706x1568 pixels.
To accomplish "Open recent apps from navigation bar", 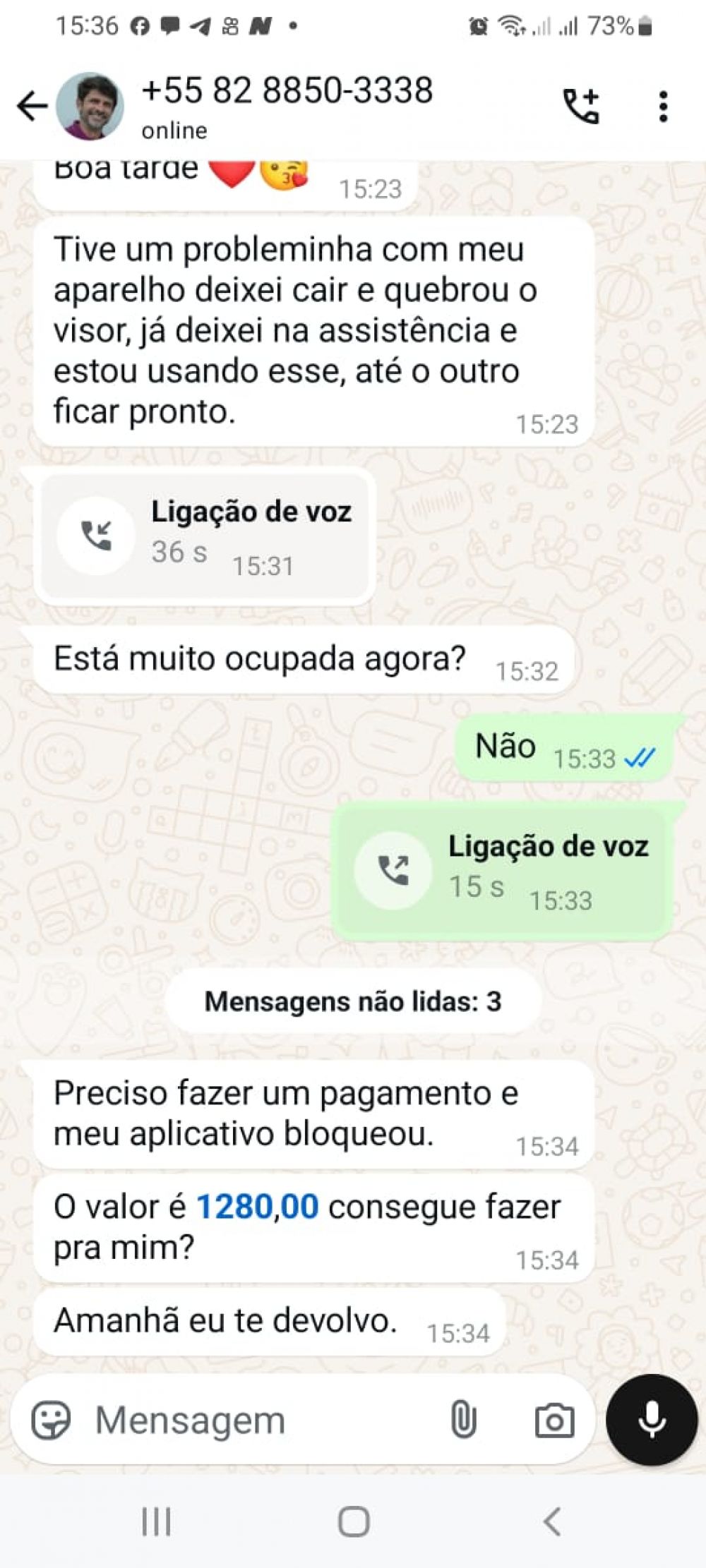I will (x=156, y=1521).
